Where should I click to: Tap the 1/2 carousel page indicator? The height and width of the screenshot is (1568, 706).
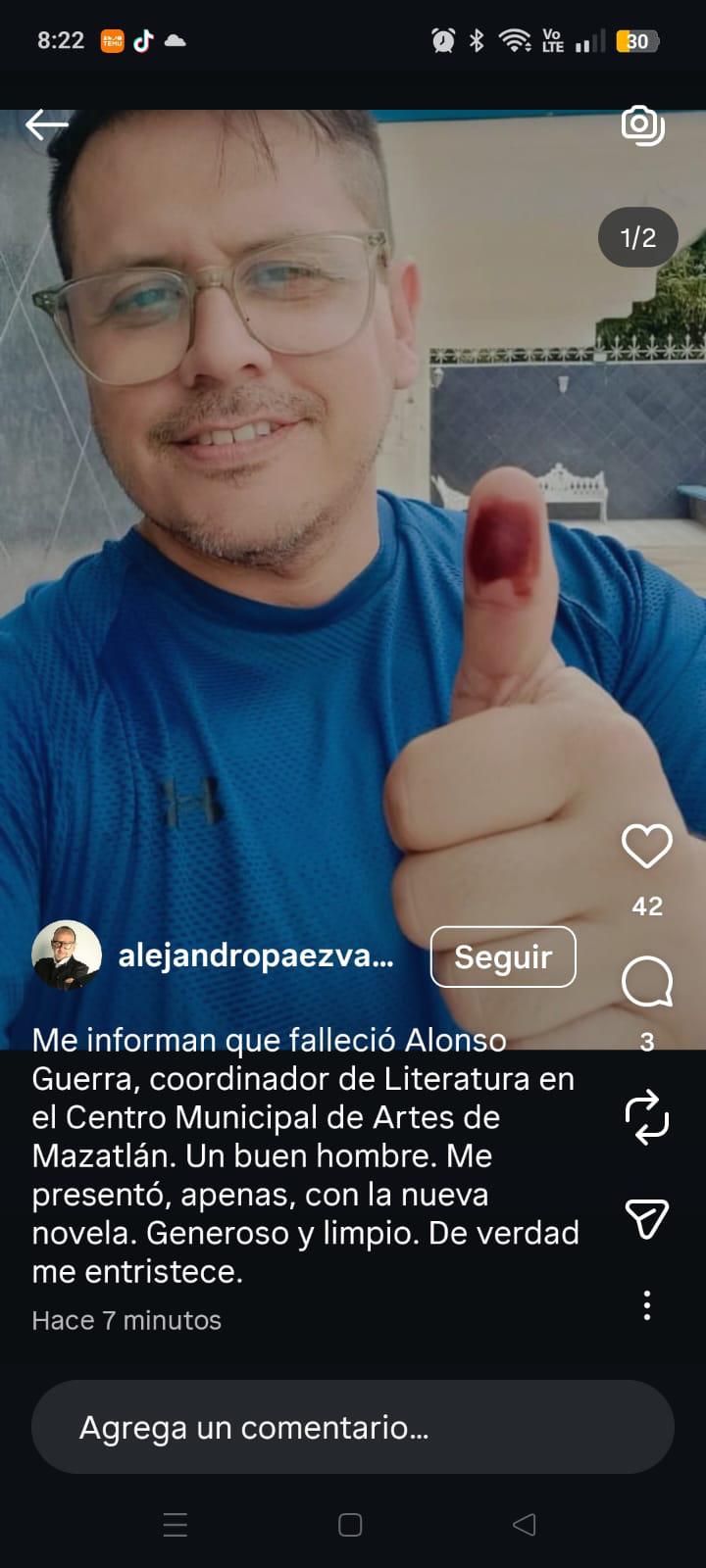click(638, 237)
